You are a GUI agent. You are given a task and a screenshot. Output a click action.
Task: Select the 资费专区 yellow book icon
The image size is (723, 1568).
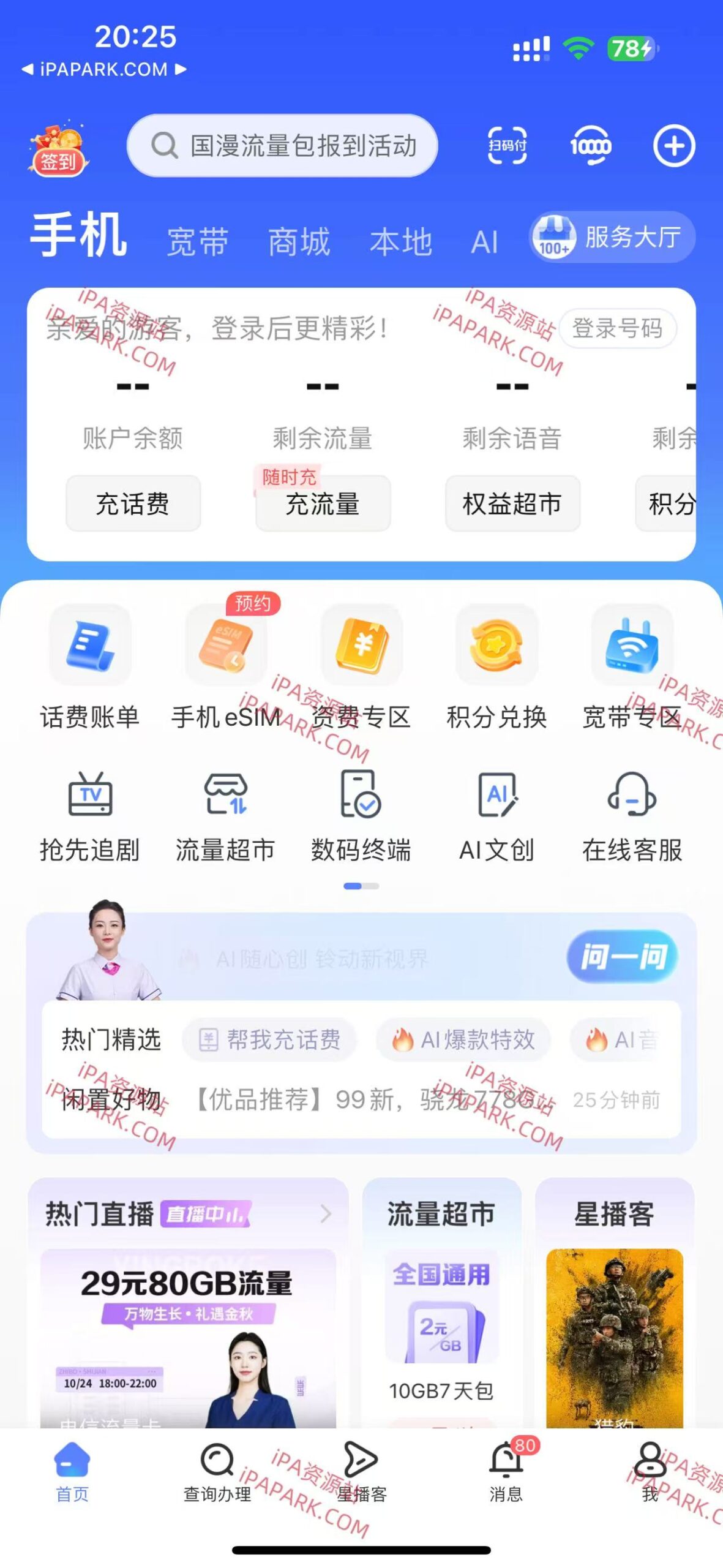[361, 646]
